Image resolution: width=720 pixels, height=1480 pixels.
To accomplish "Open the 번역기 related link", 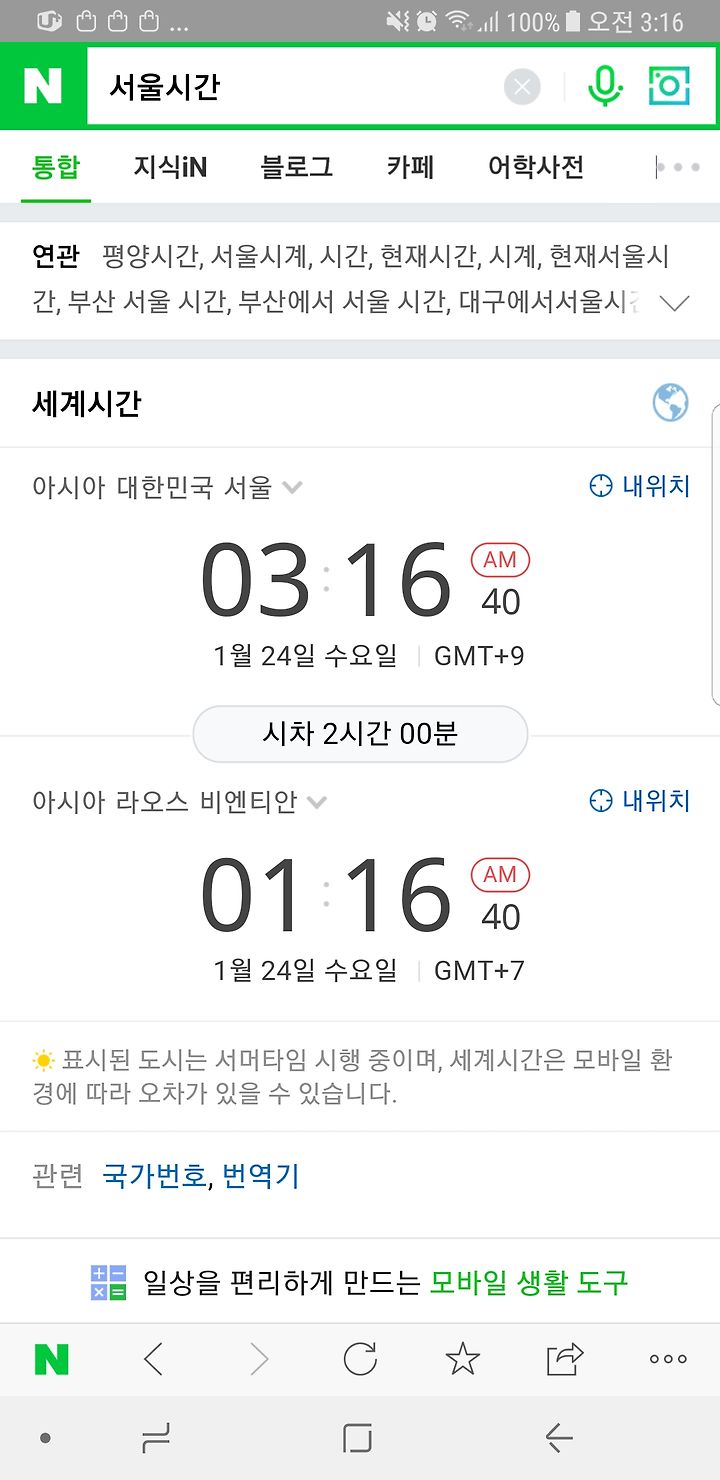I will pyautogui.click(x=260, y=1176).
